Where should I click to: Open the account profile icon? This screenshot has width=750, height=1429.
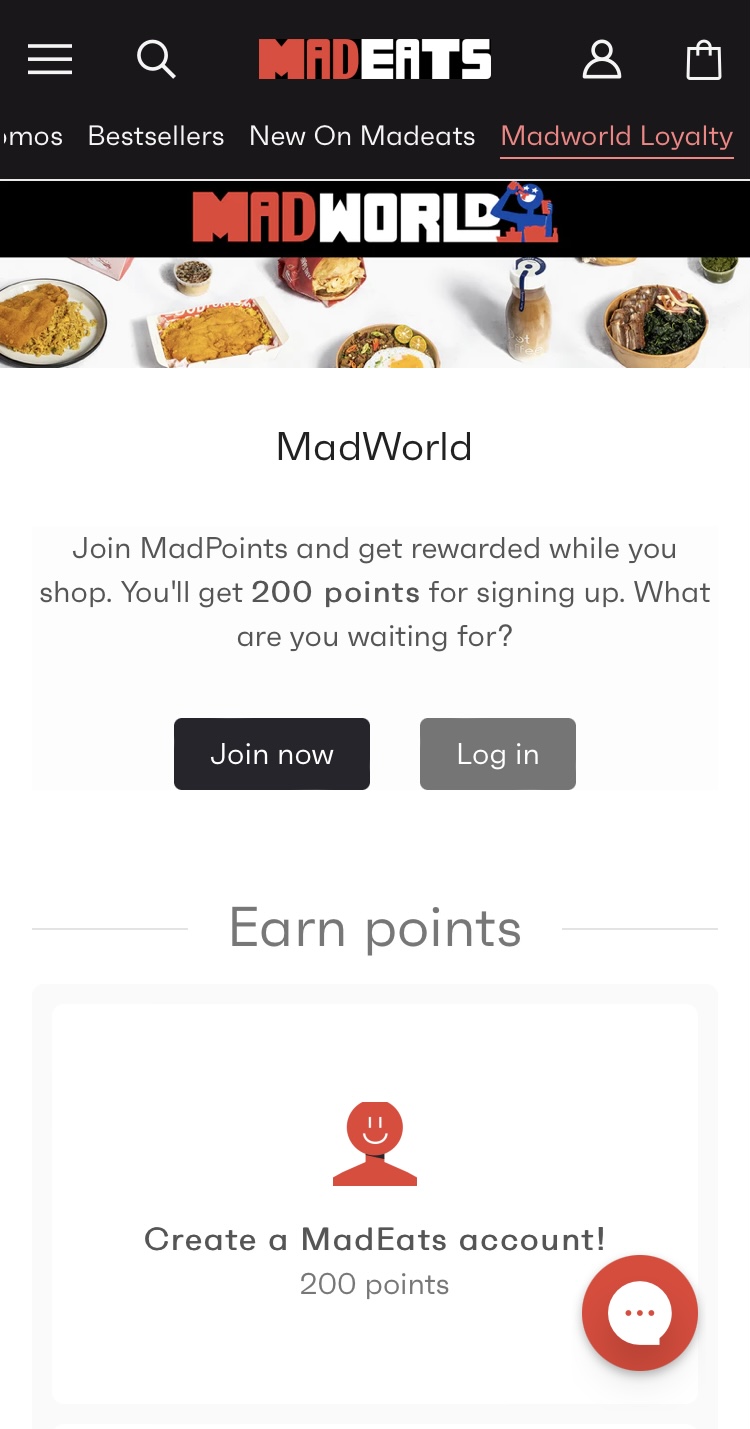point(602,60)
